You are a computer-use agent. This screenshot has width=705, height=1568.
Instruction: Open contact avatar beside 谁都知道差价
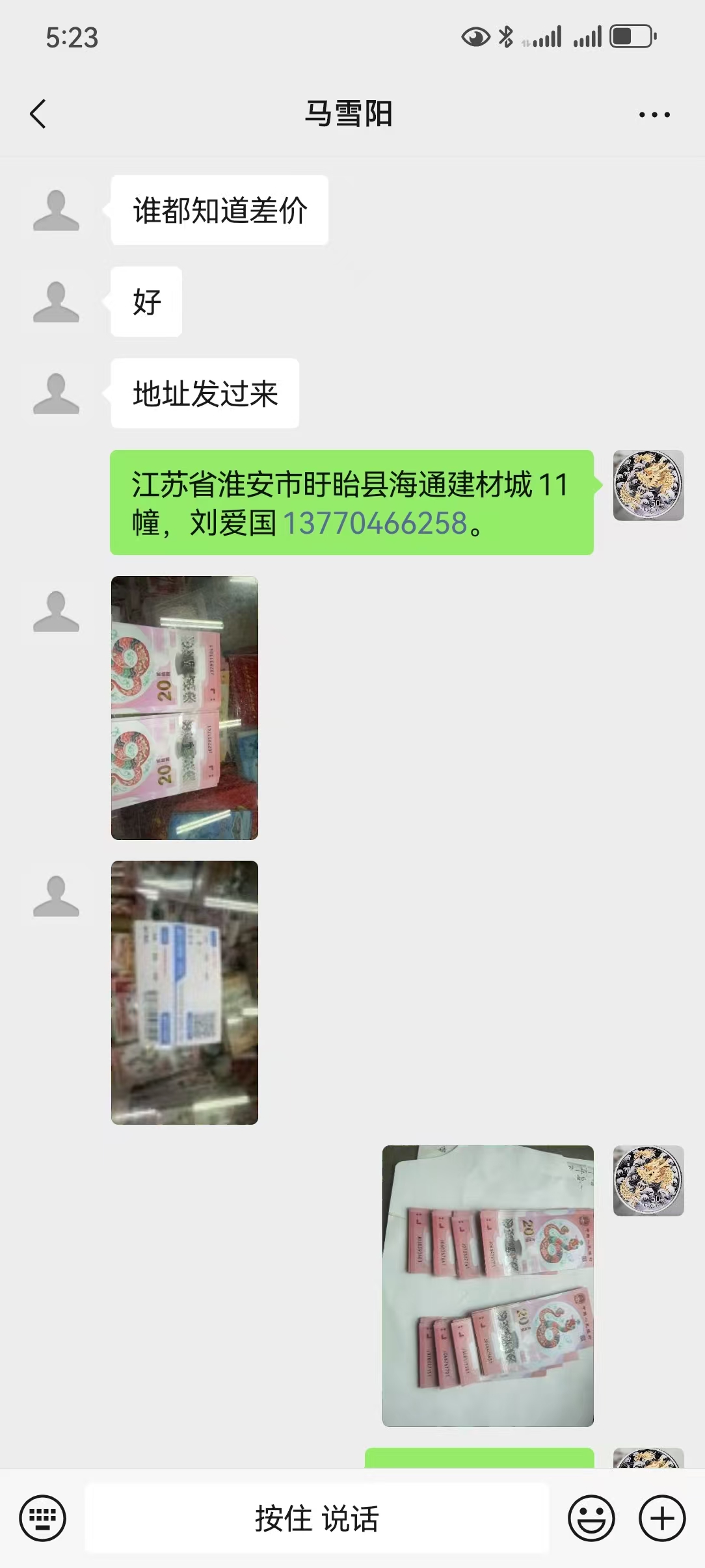57,210
